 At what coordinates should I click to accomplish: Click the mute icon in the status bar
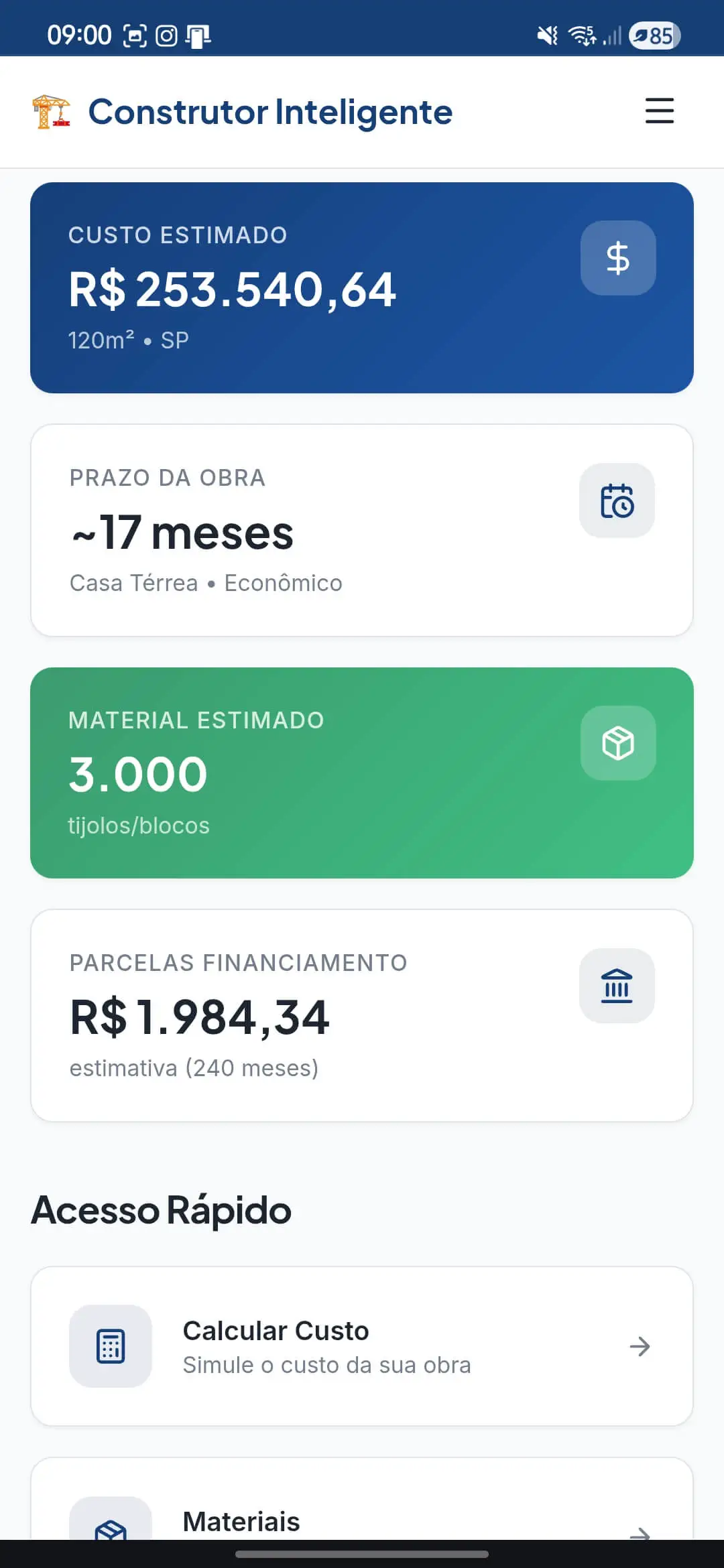[x=546, y=35]
